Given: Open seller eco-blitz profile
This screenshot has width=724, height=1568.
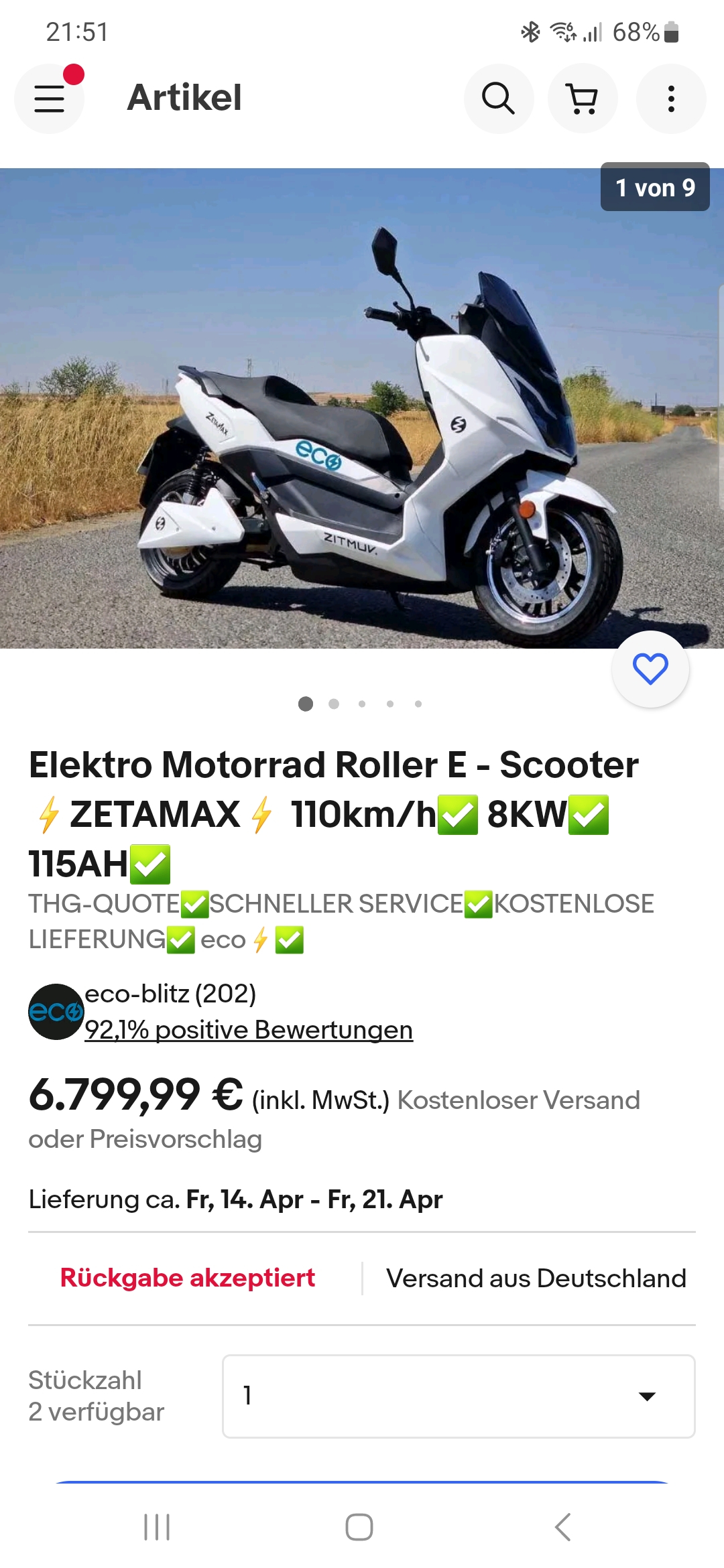Looking at the screenshot, I should click(x=170, y=994).
